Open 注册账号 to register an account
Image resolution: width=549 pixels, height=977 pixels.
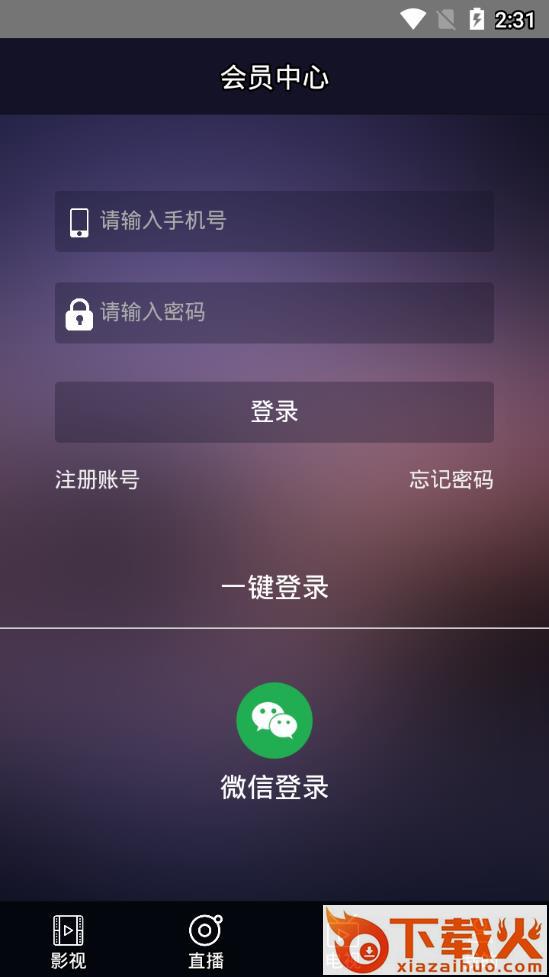97,480
